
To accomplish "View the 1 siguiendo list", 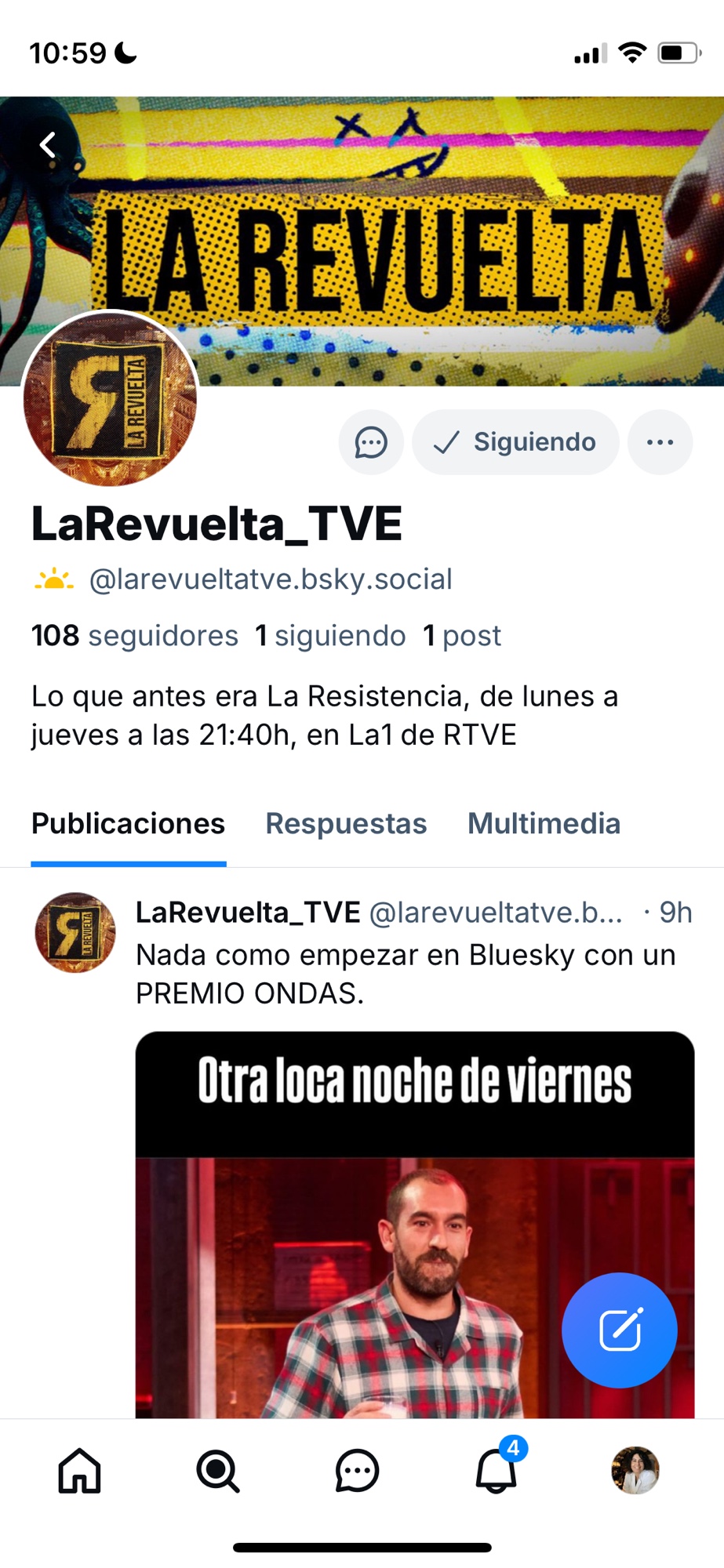I will click(330, 636).
